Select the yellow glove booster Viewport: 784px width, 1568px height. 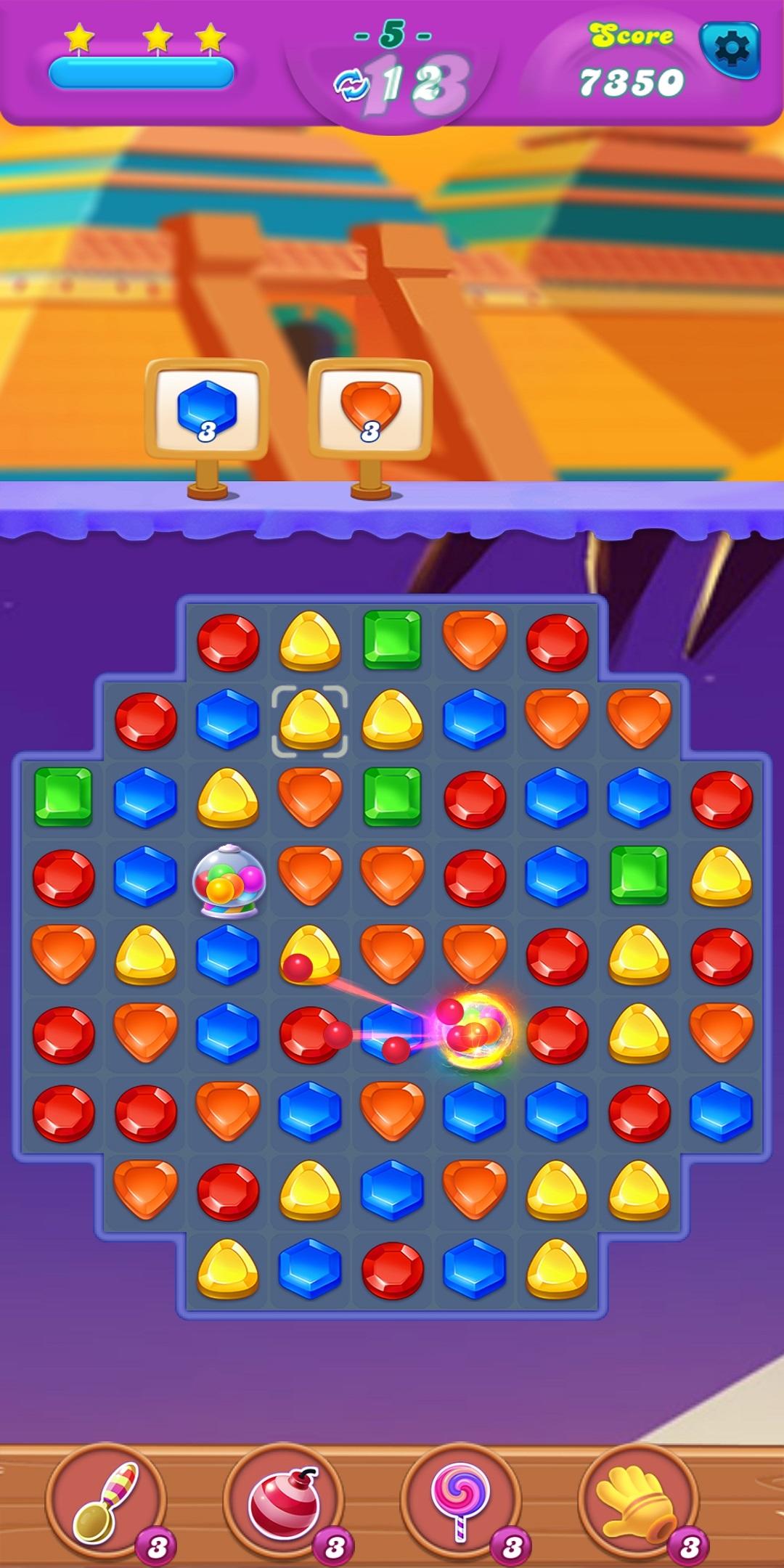[x=637, y=1501]
